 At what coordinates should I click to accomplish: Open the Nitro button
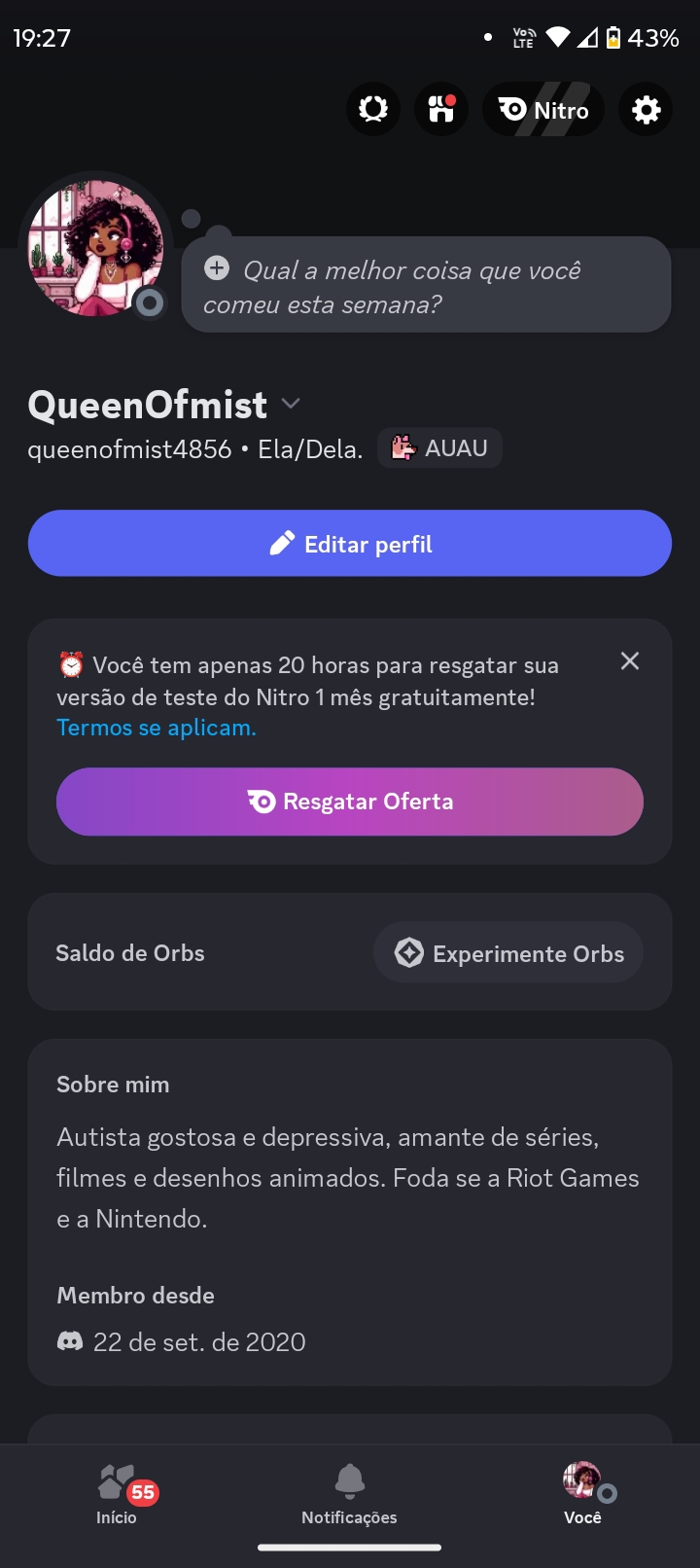pos(543,110)
